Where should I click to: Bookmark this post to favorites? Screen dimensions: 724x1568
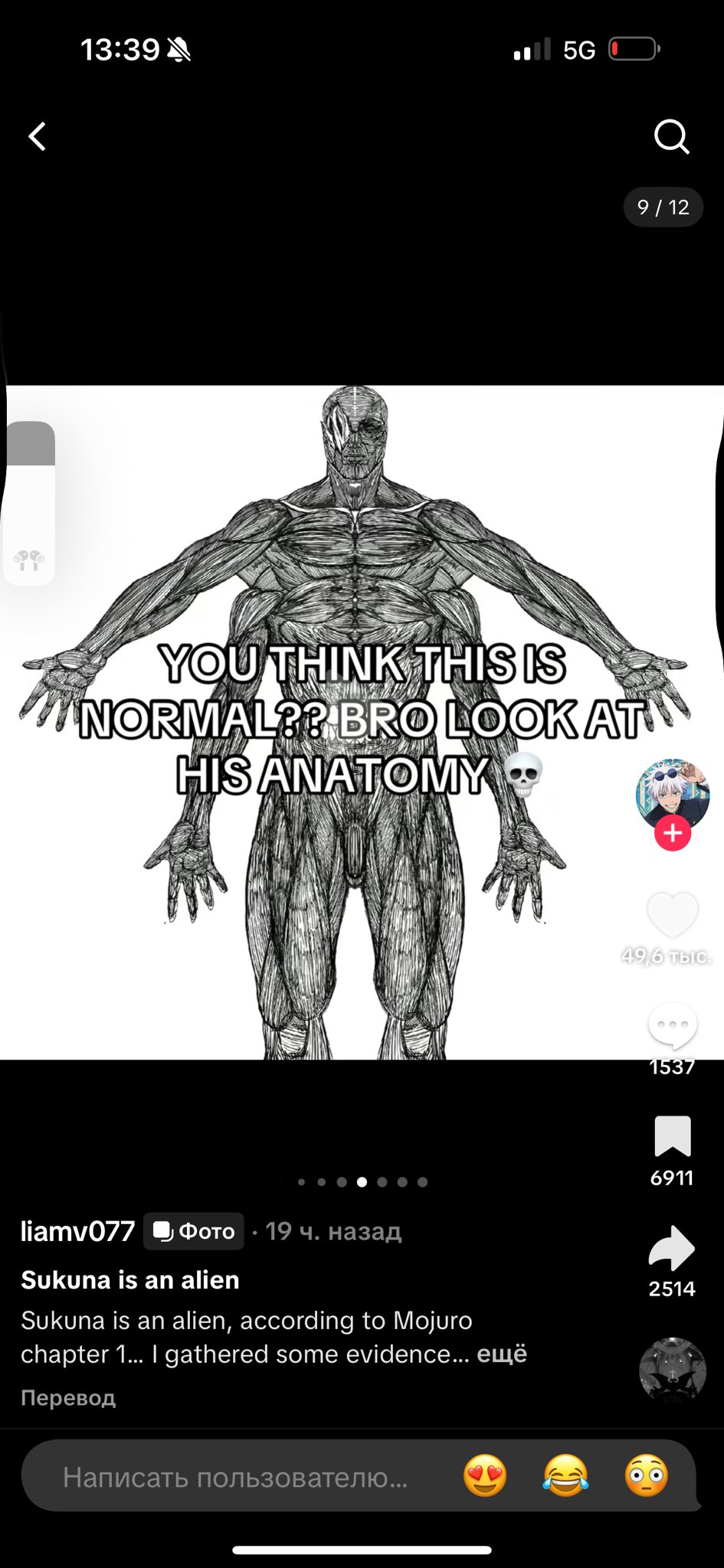point(672,1136)
